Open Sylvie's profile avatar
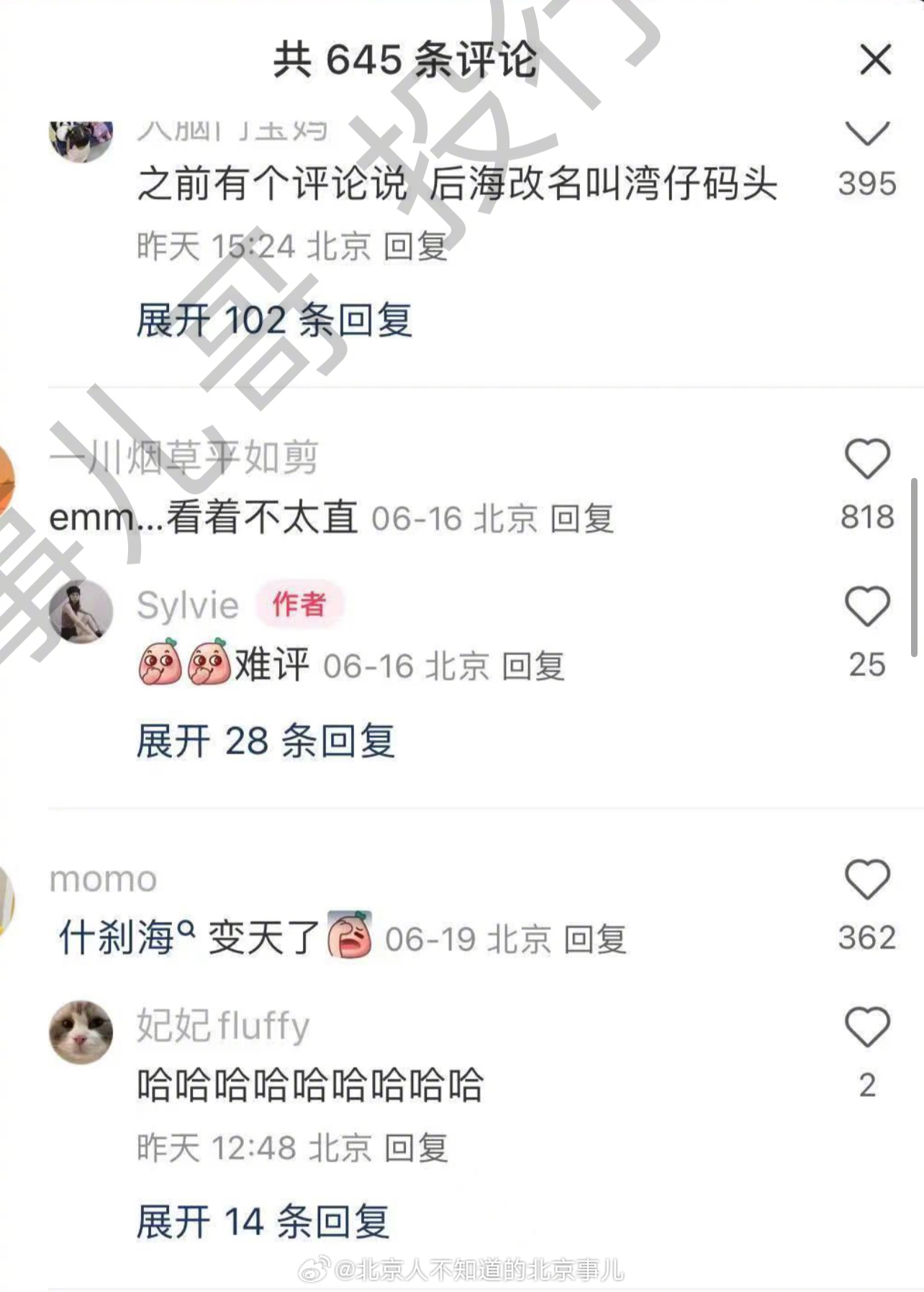Image resolution: width=924 pixels, height=1292 pixels. click(x=81, y=612)
